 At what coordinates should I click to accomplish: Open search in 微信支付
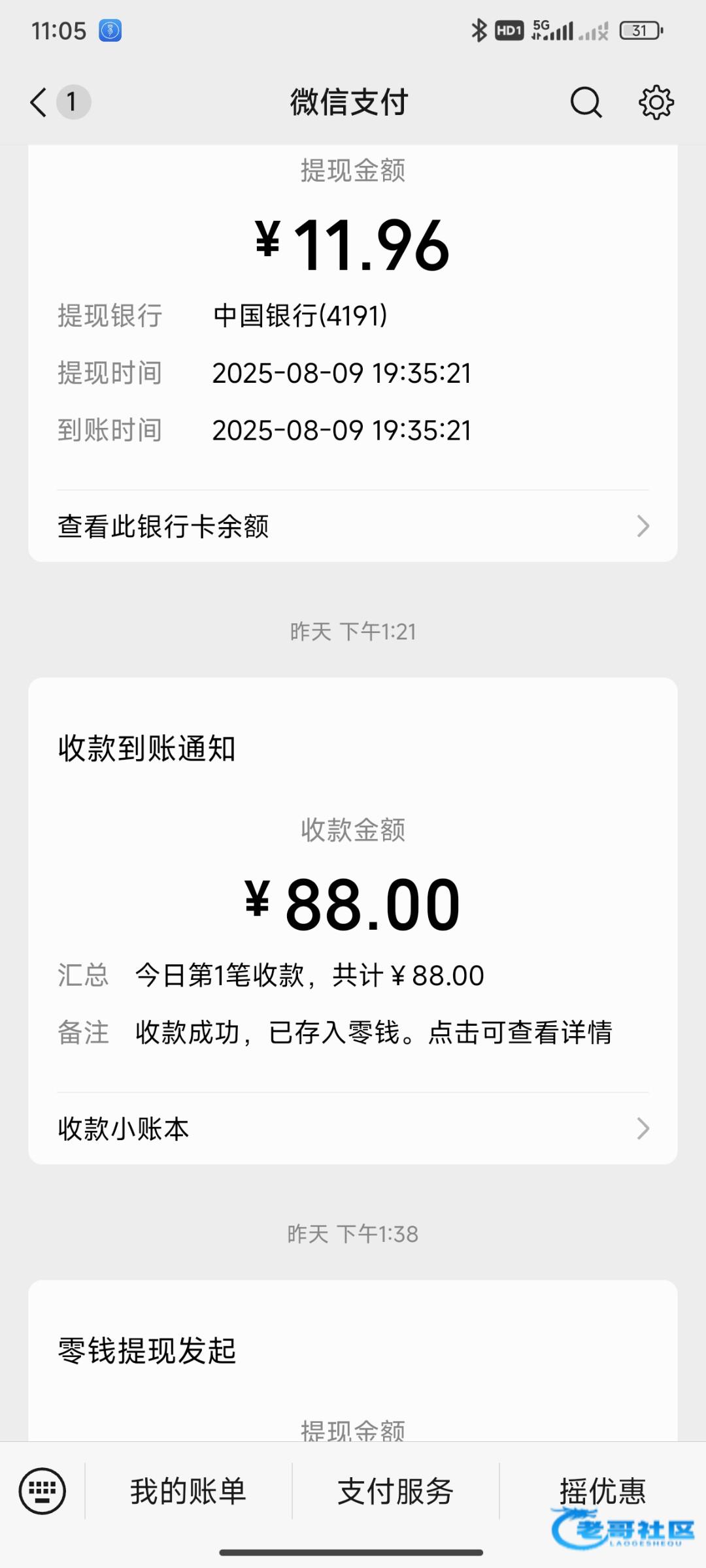[586, 103]
